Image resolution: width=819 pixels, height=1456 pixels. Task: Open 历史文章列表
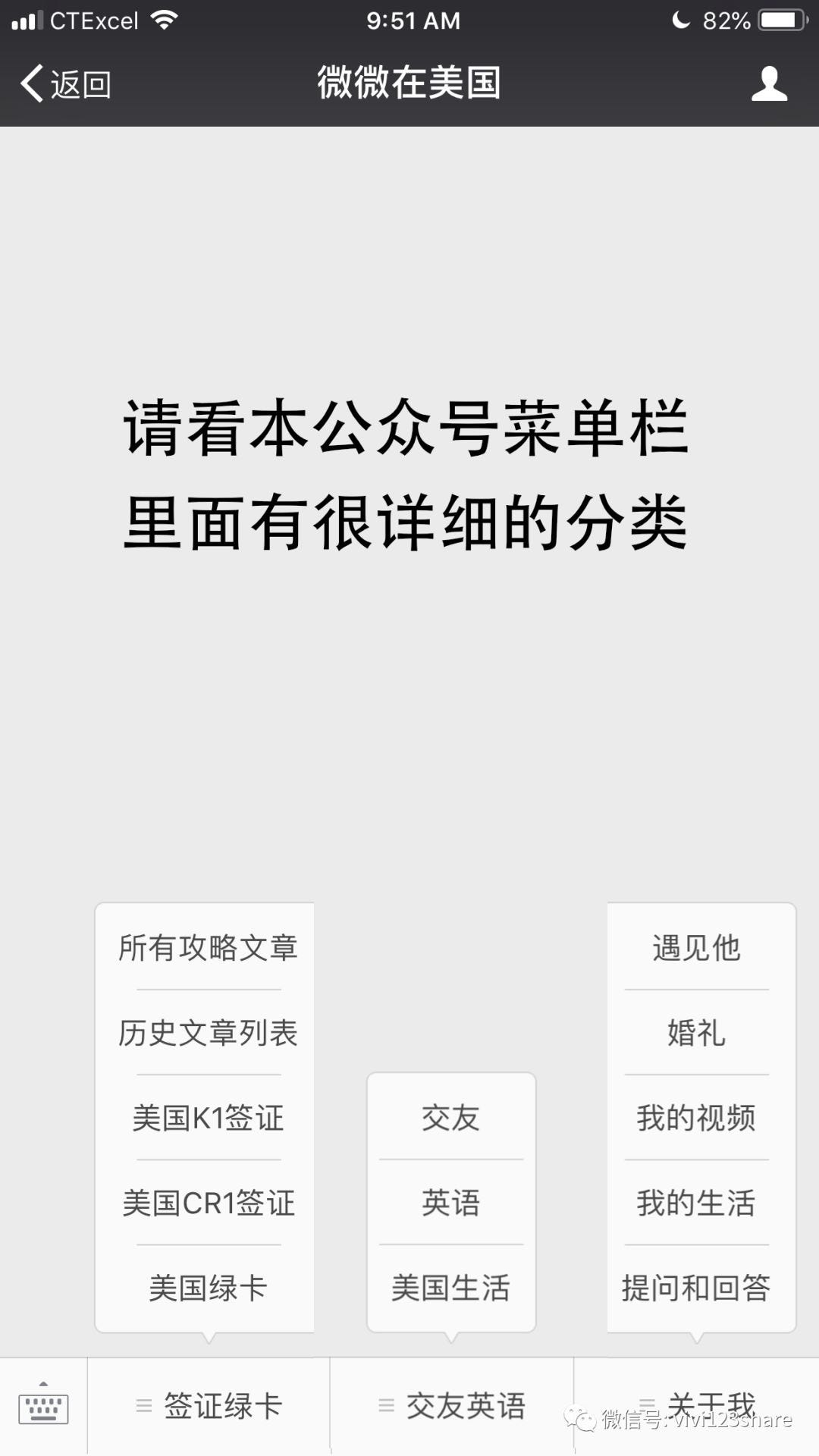(208, 1033)
